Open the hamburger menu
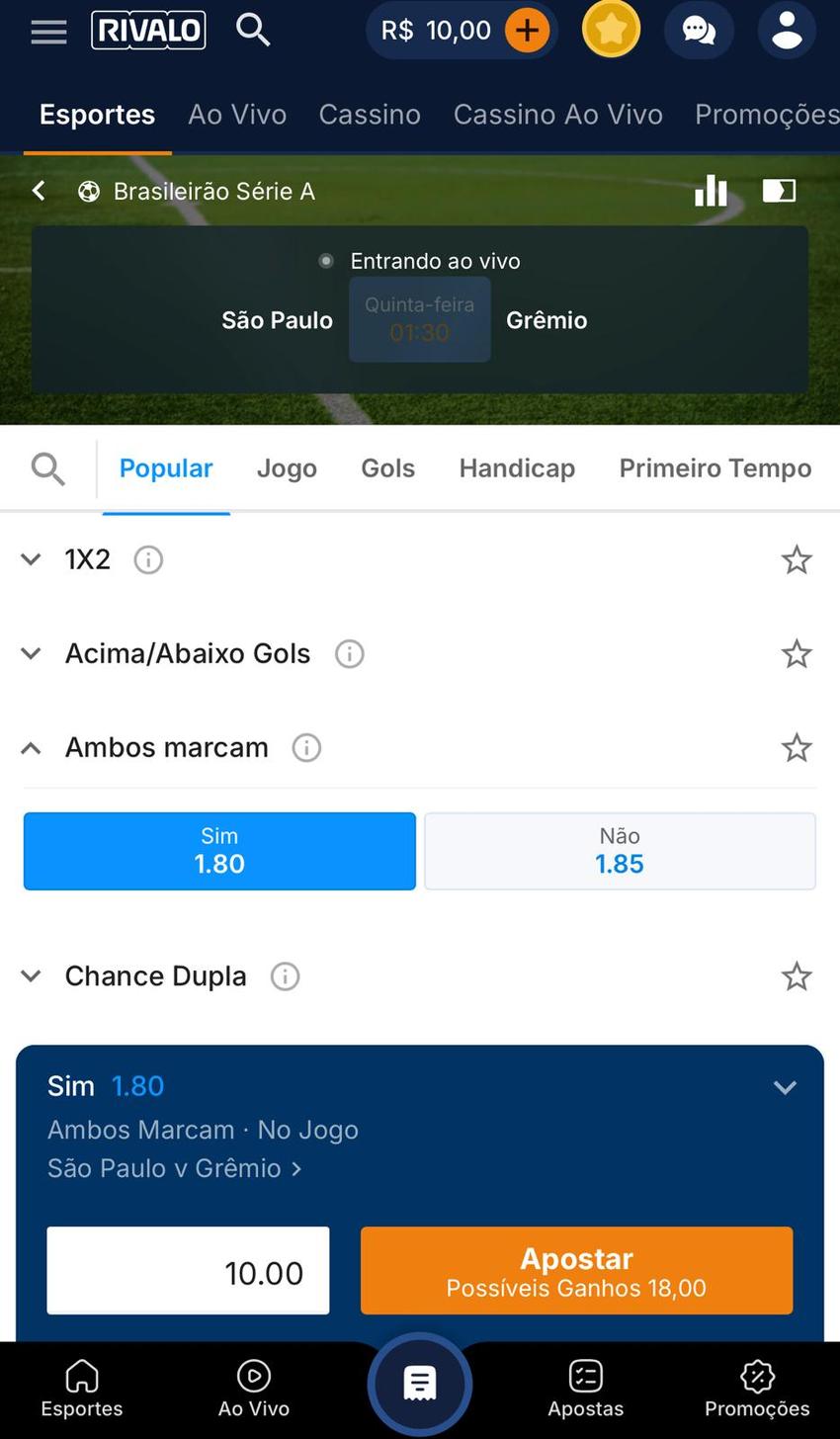The height and width of the screenshot is (1439, 840). click(x=48, y=31)
